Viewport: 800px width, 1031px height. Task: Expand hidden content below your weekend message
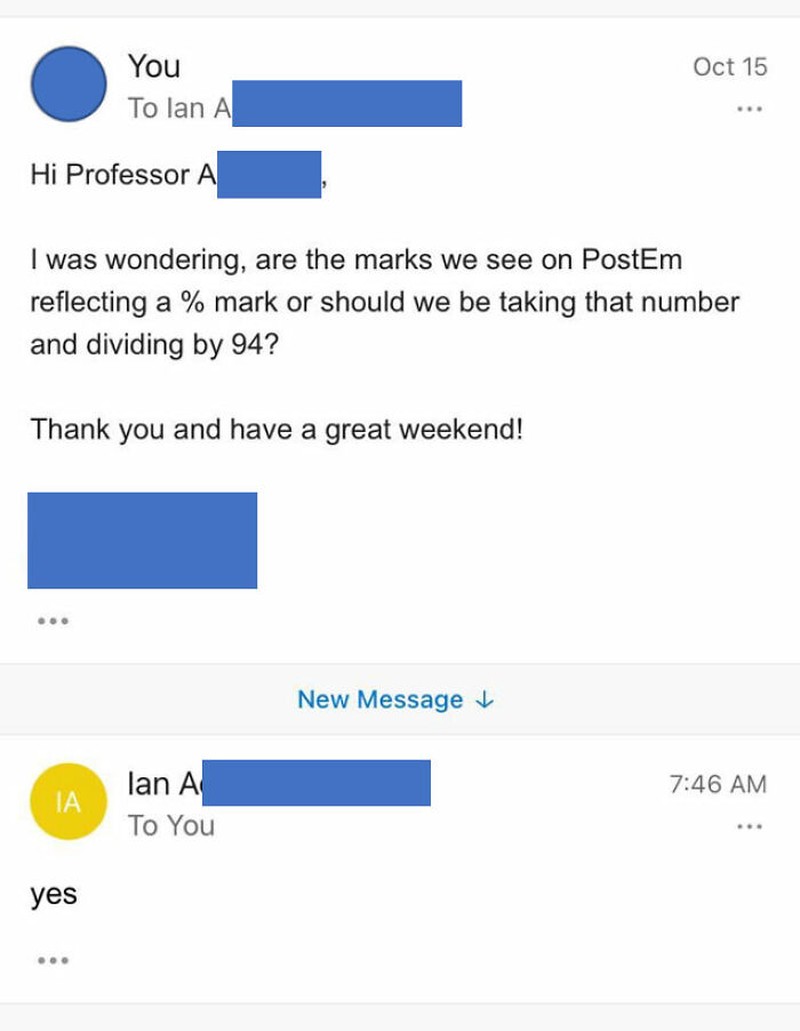coord(52,621)
